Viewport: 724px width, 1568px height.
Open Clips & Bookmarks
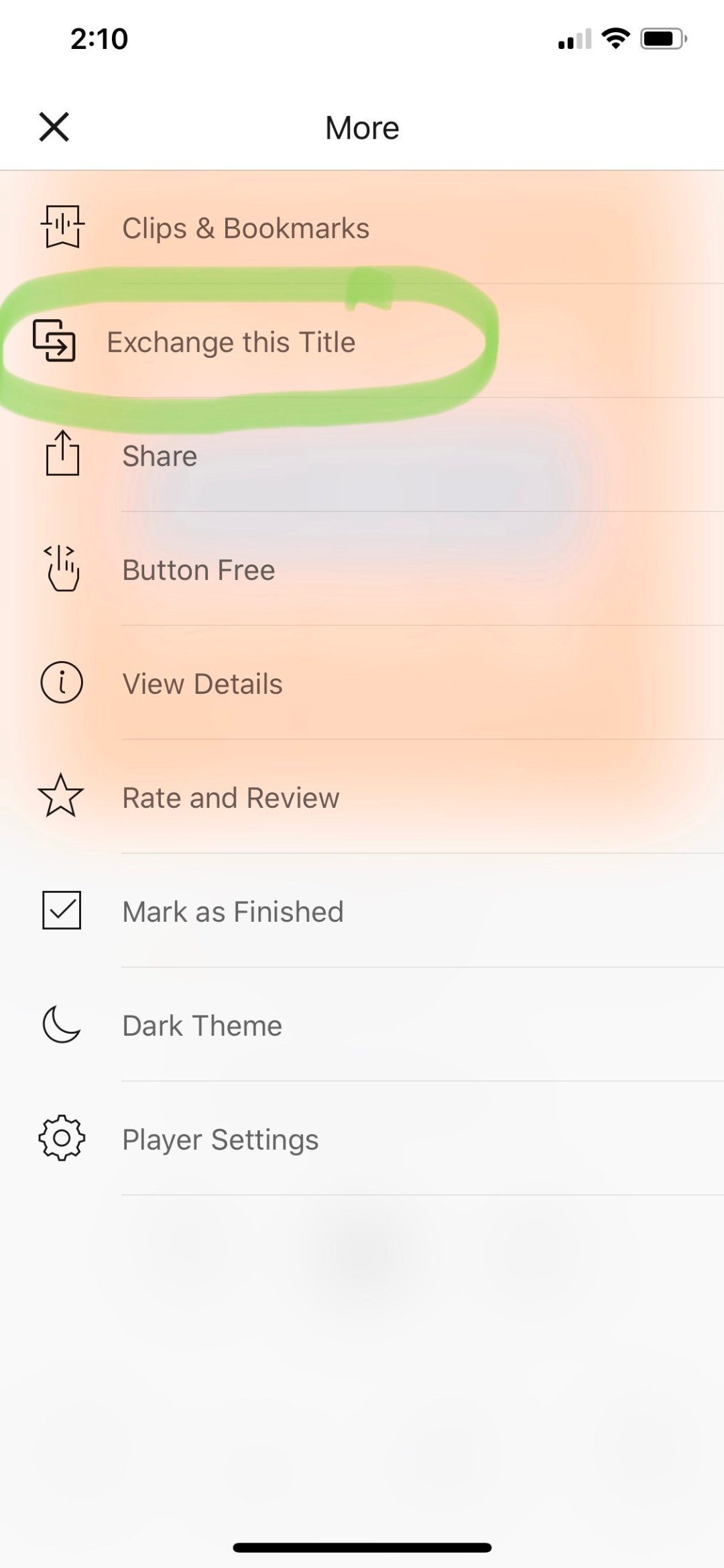[245, 229]
